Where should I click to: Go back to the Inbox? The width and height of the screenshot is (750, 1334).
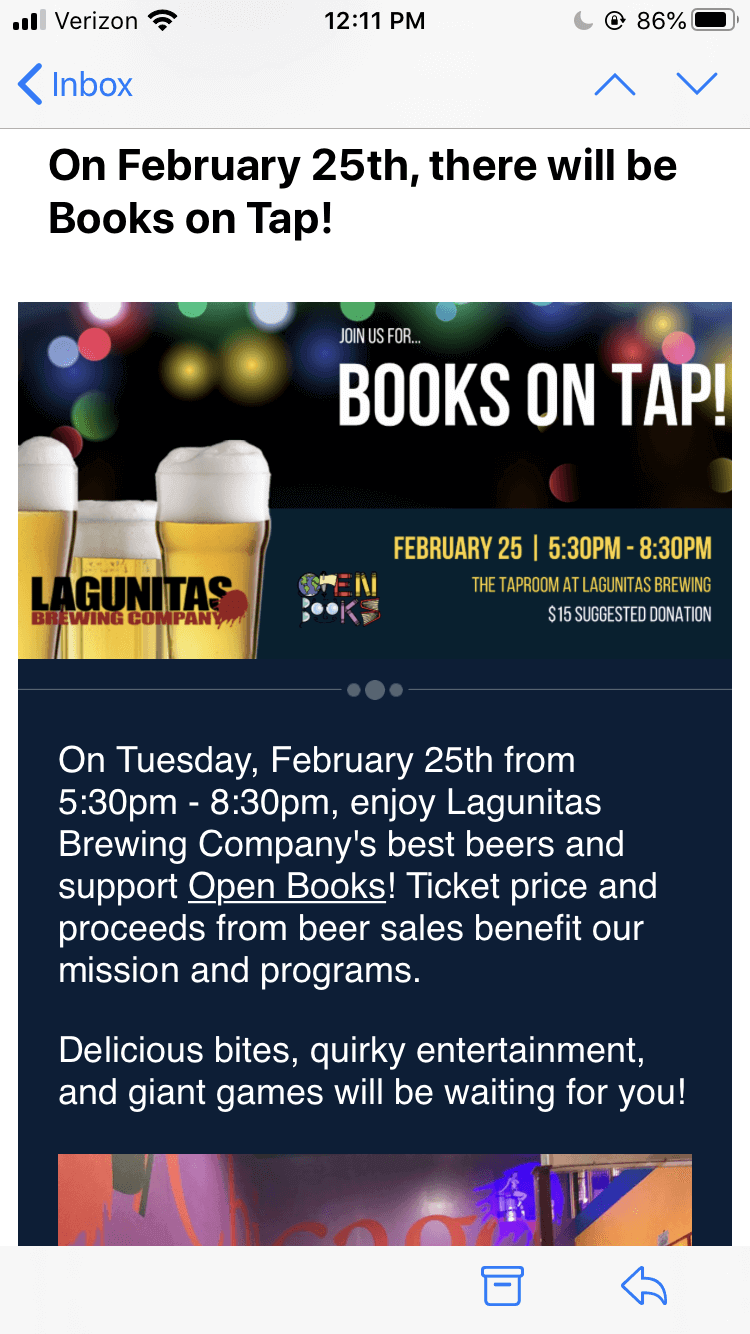coord(76,85)
